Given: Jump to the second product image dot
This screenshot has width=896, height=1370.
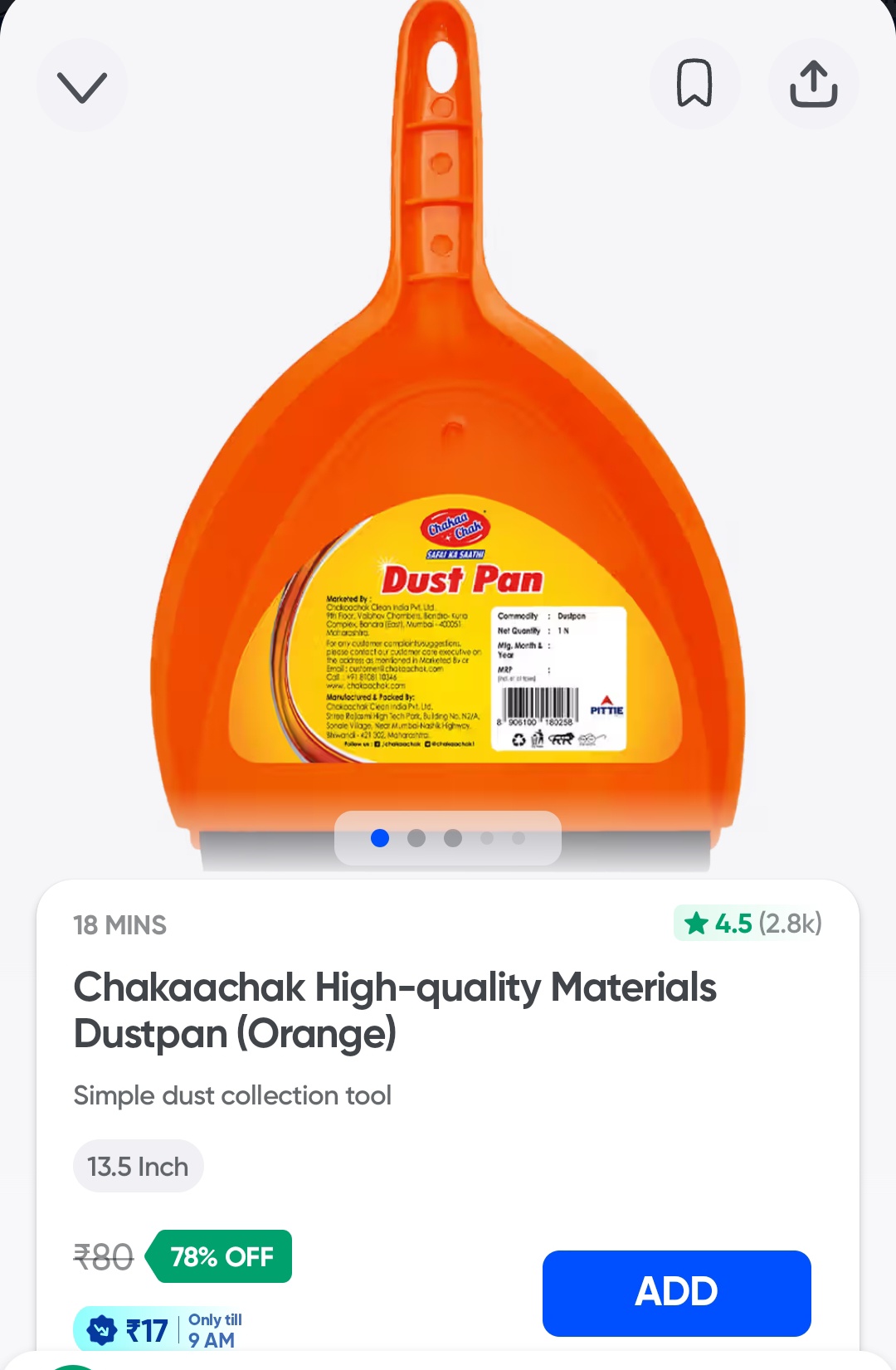Looking at the screenshot, I should coord(416,838).
